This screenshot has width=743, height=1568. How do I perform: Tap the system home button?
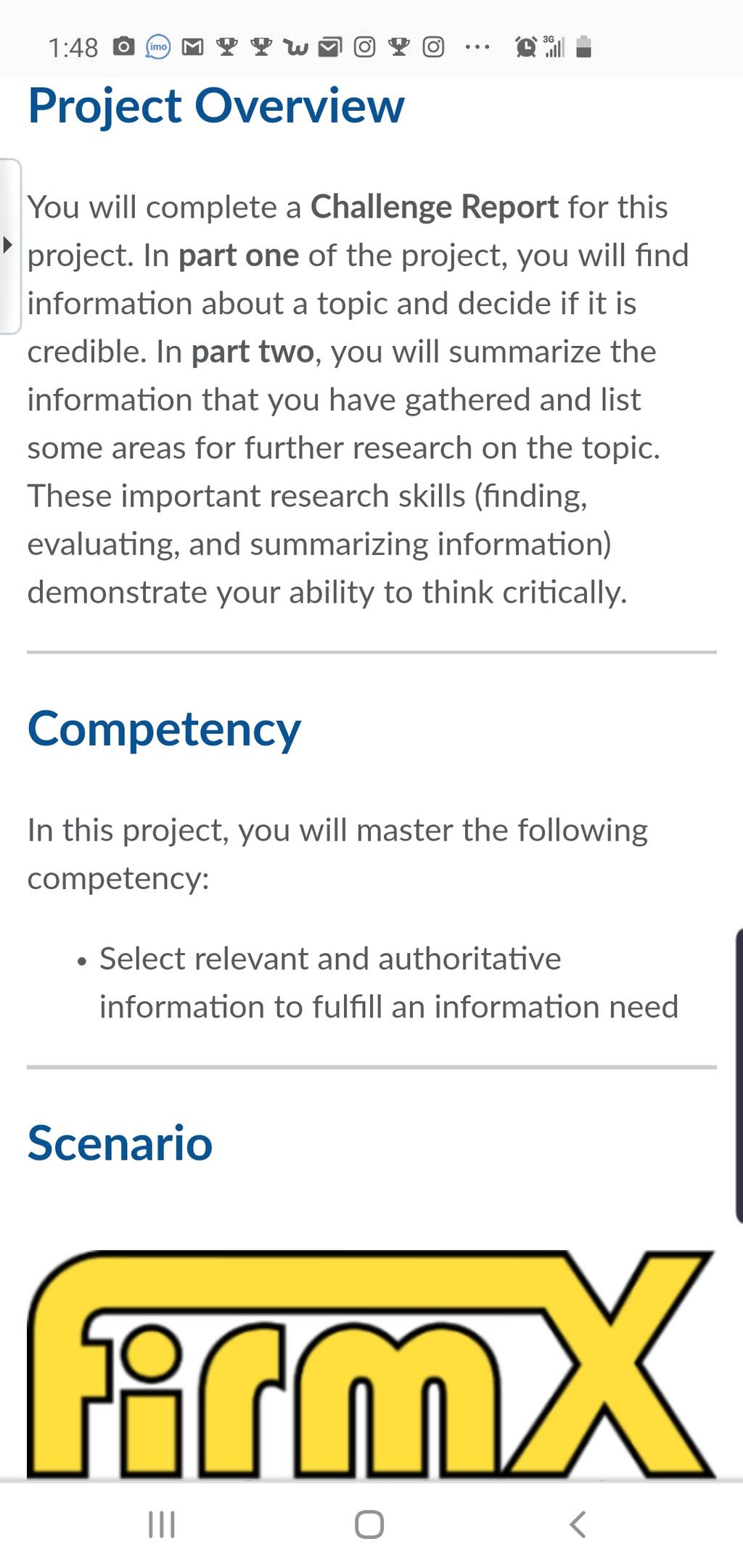pos(369,1524)
